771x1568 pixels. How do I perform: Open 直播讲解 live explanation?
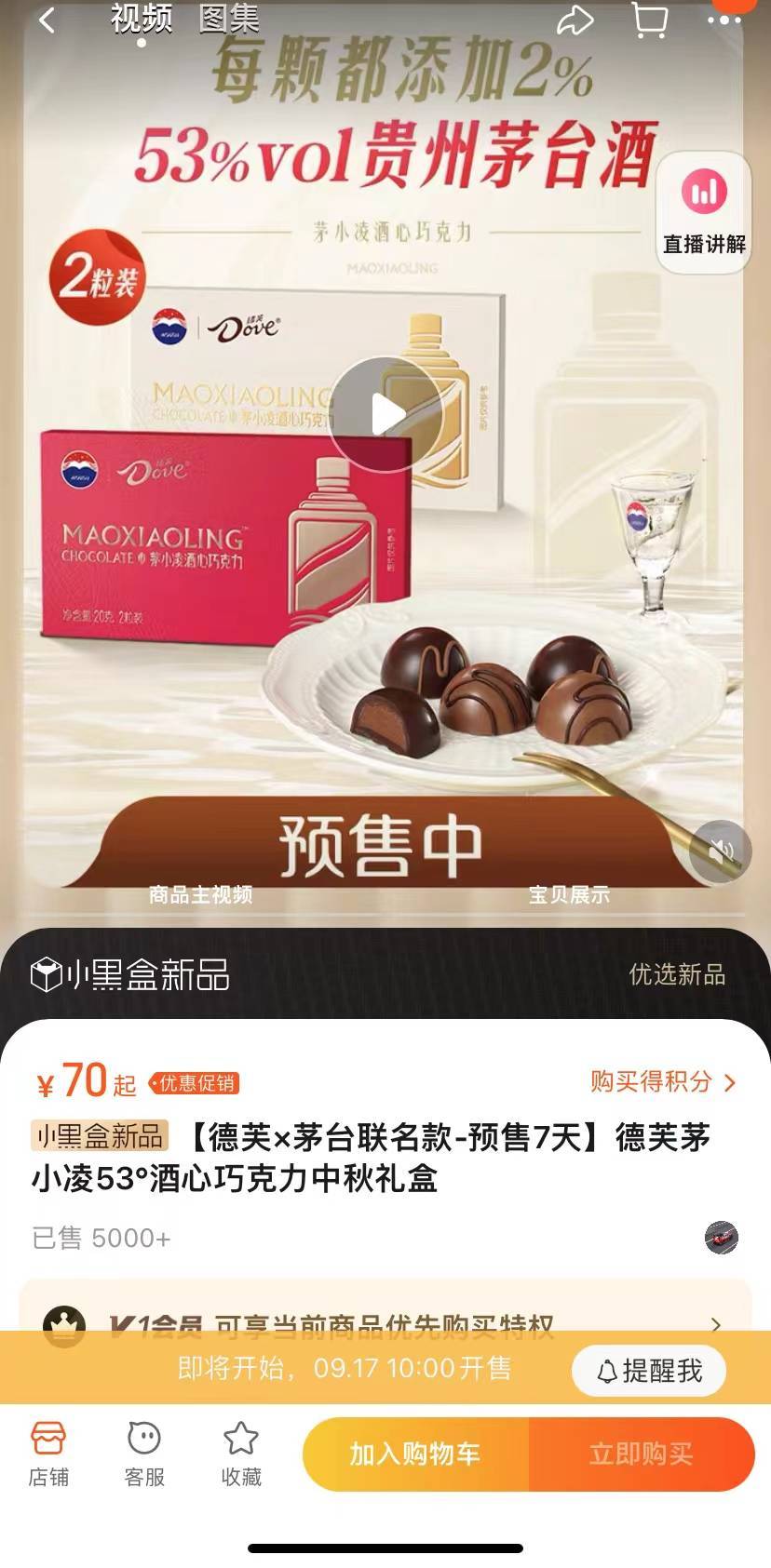[704, 213]
